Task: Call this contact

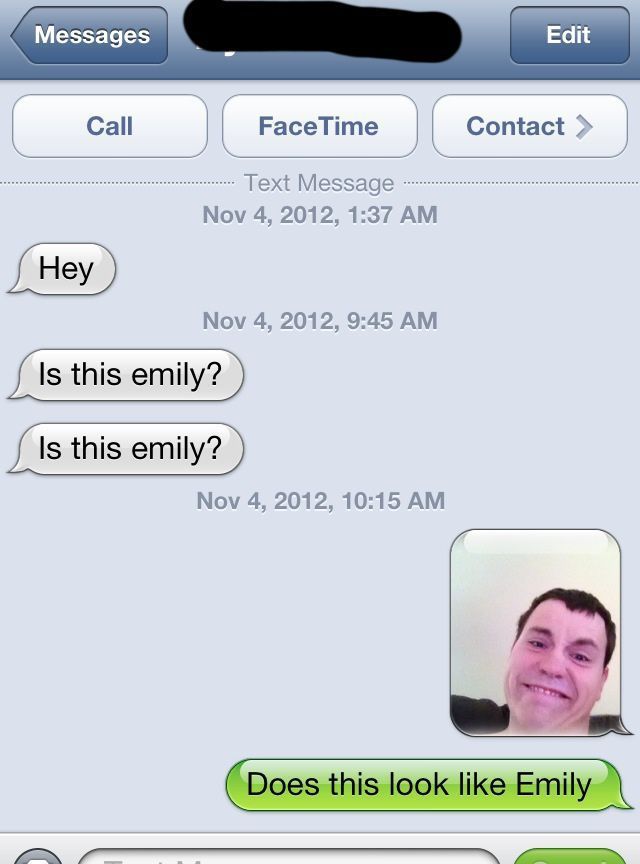Action: click(x=110, y=126)
